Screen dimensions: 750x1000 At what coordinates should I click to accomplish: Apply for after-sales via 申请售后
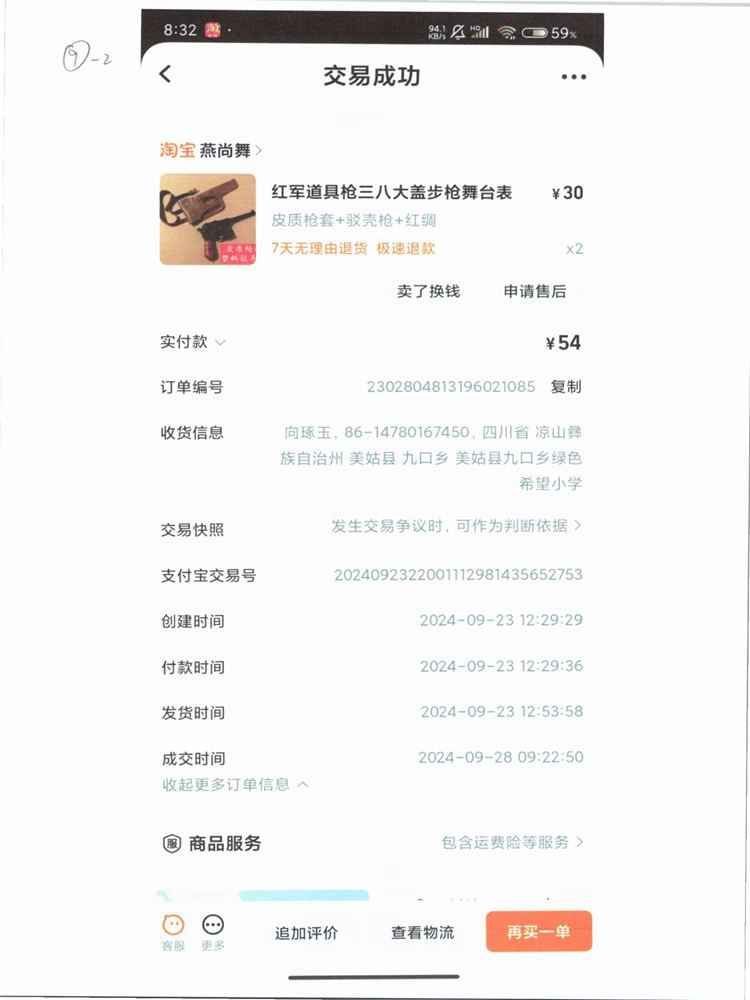click(x=534, y=291)
